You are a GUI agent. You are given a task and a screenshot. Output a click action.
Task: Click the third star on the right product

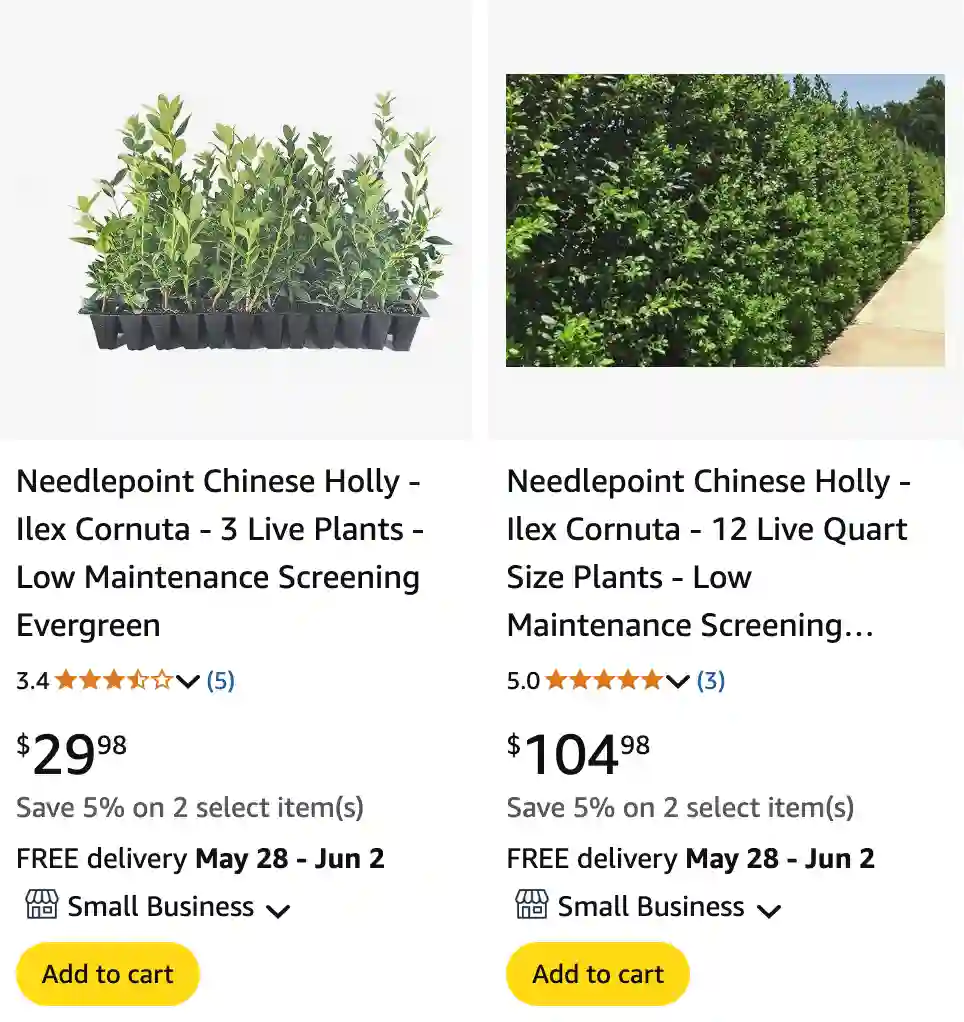point(605,680)
